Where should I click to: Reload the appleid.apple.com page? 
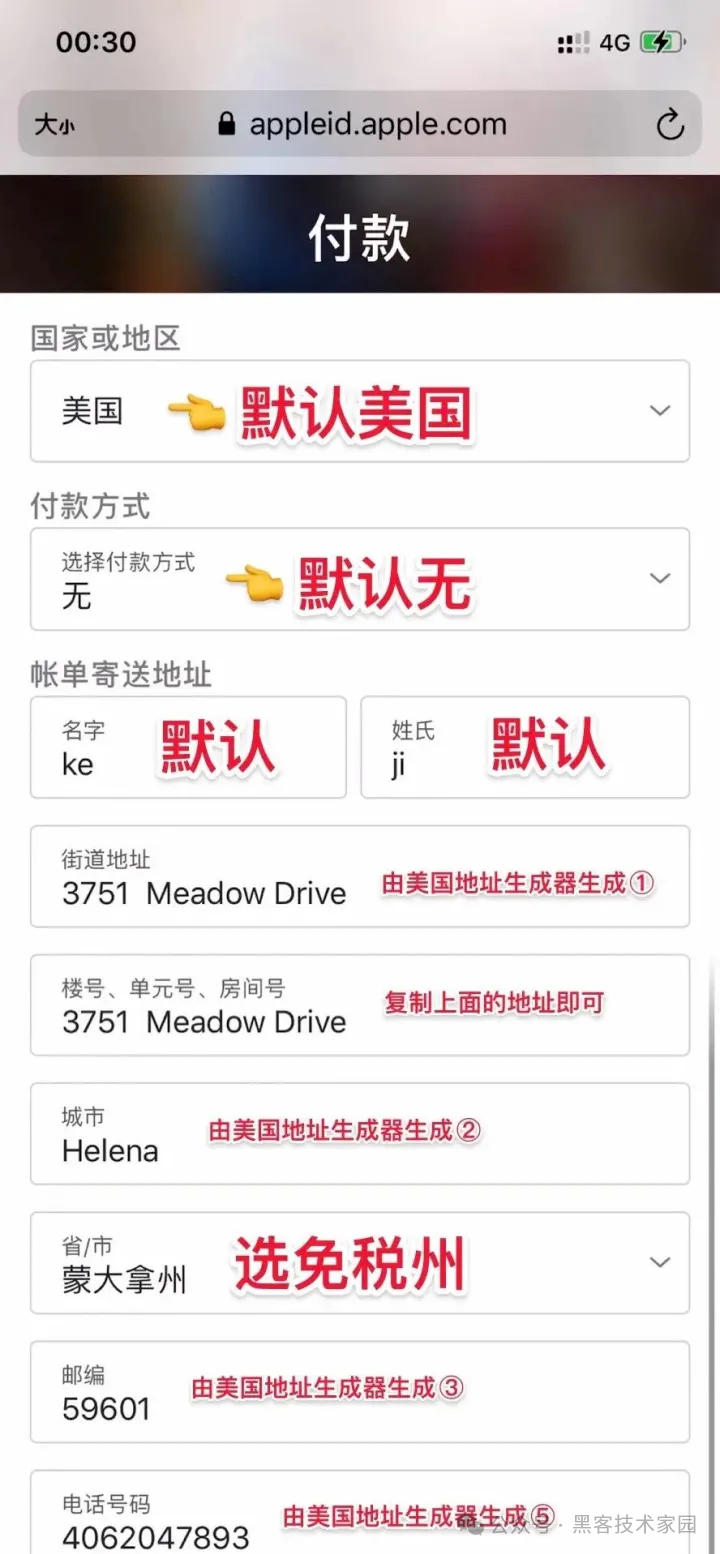pyautogui.click(x=669, y=125)
